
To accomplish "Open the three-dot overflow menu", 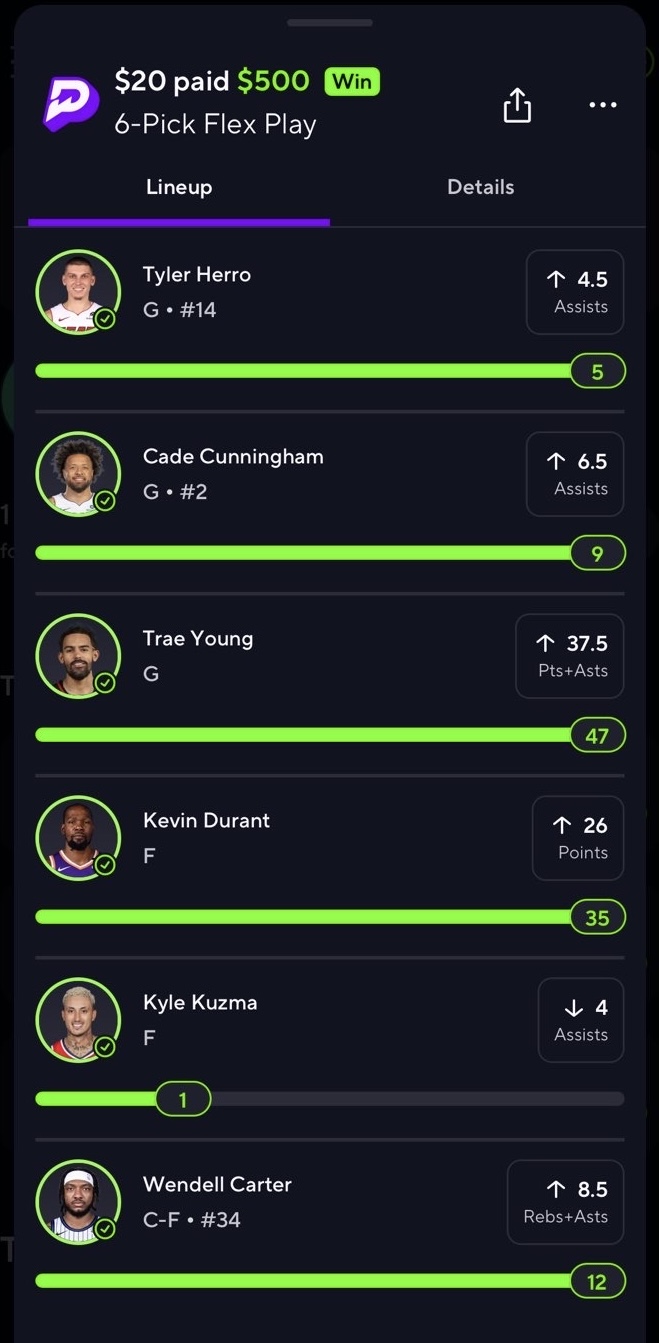I will coord(603,105).
